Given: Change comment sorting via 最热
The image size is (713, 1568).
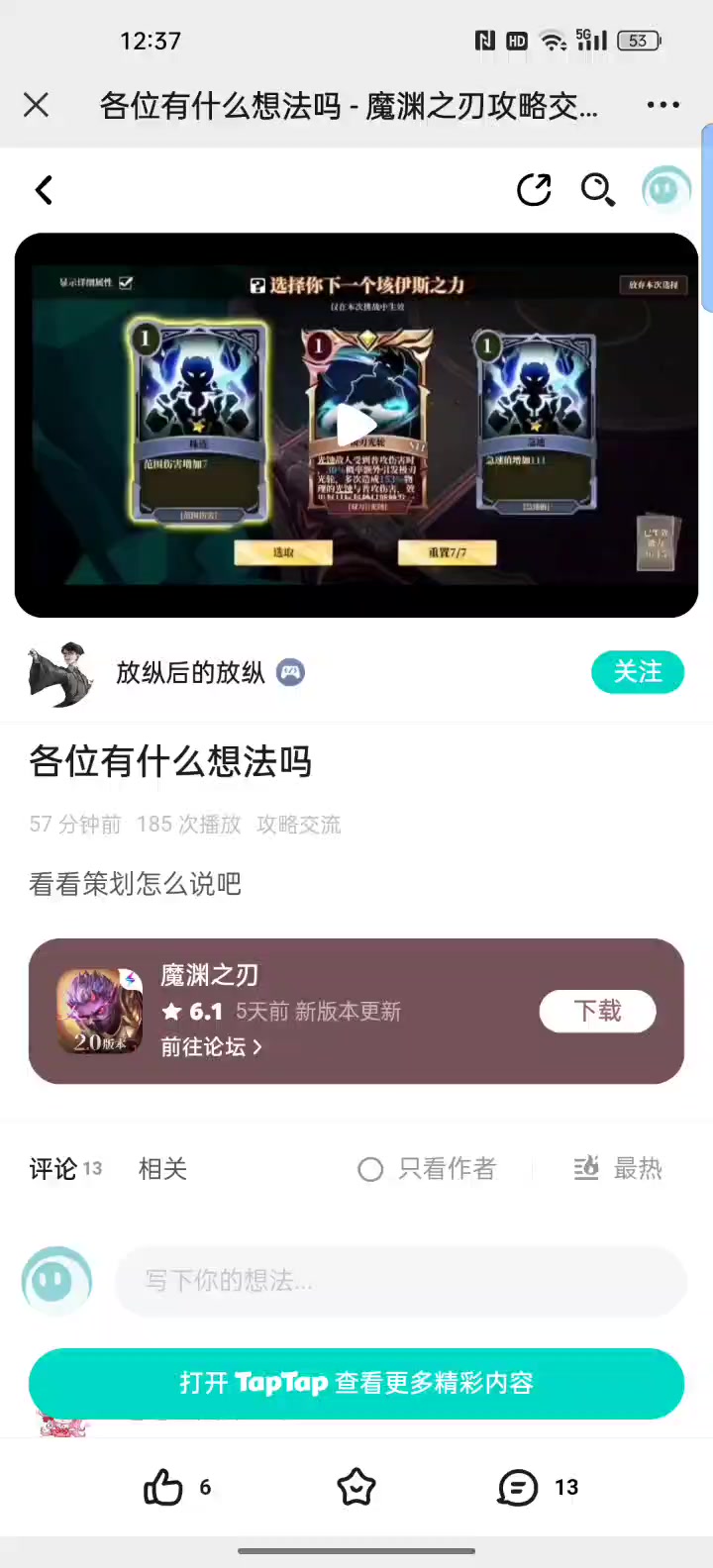Looking at the screenshot, I should pos(618,1169).
